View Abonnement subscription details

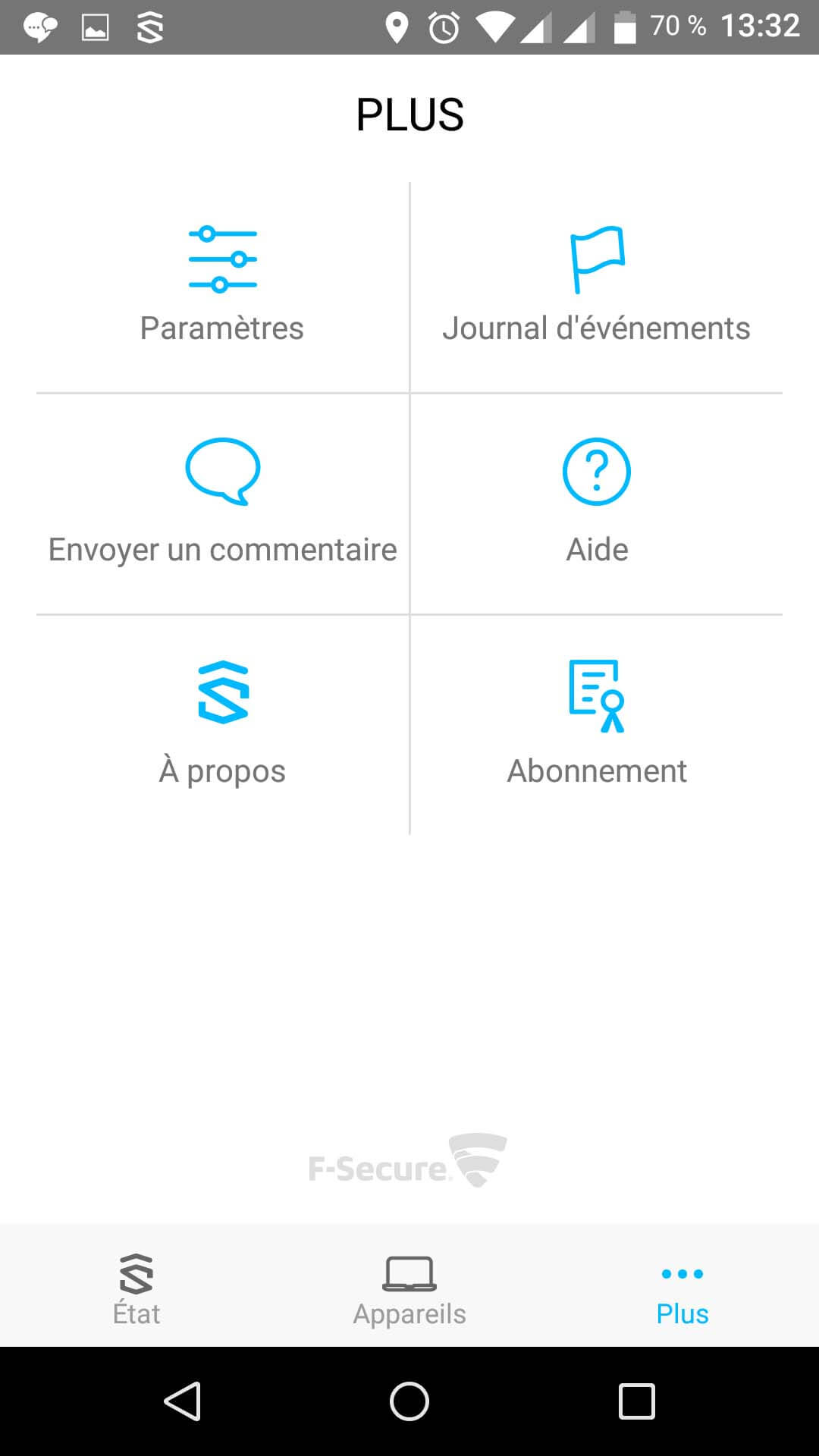pyautogui.click(x=597, y=724)
